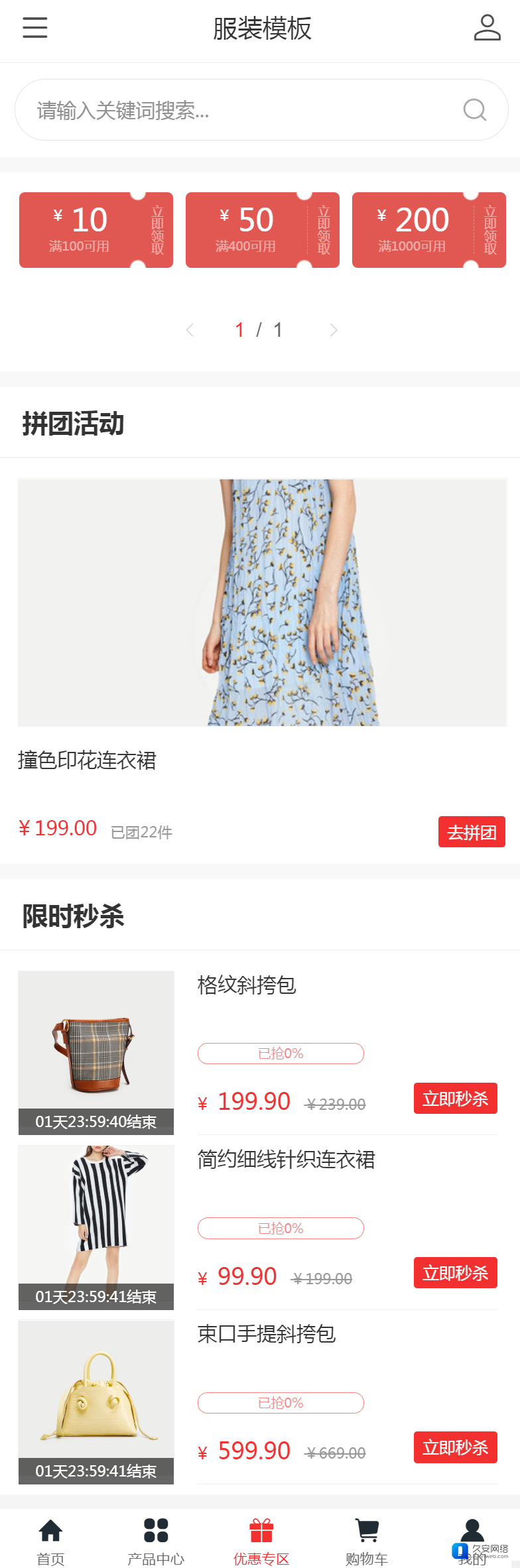
Task: Tap the 去拼团 button
Action: (472, 832)
